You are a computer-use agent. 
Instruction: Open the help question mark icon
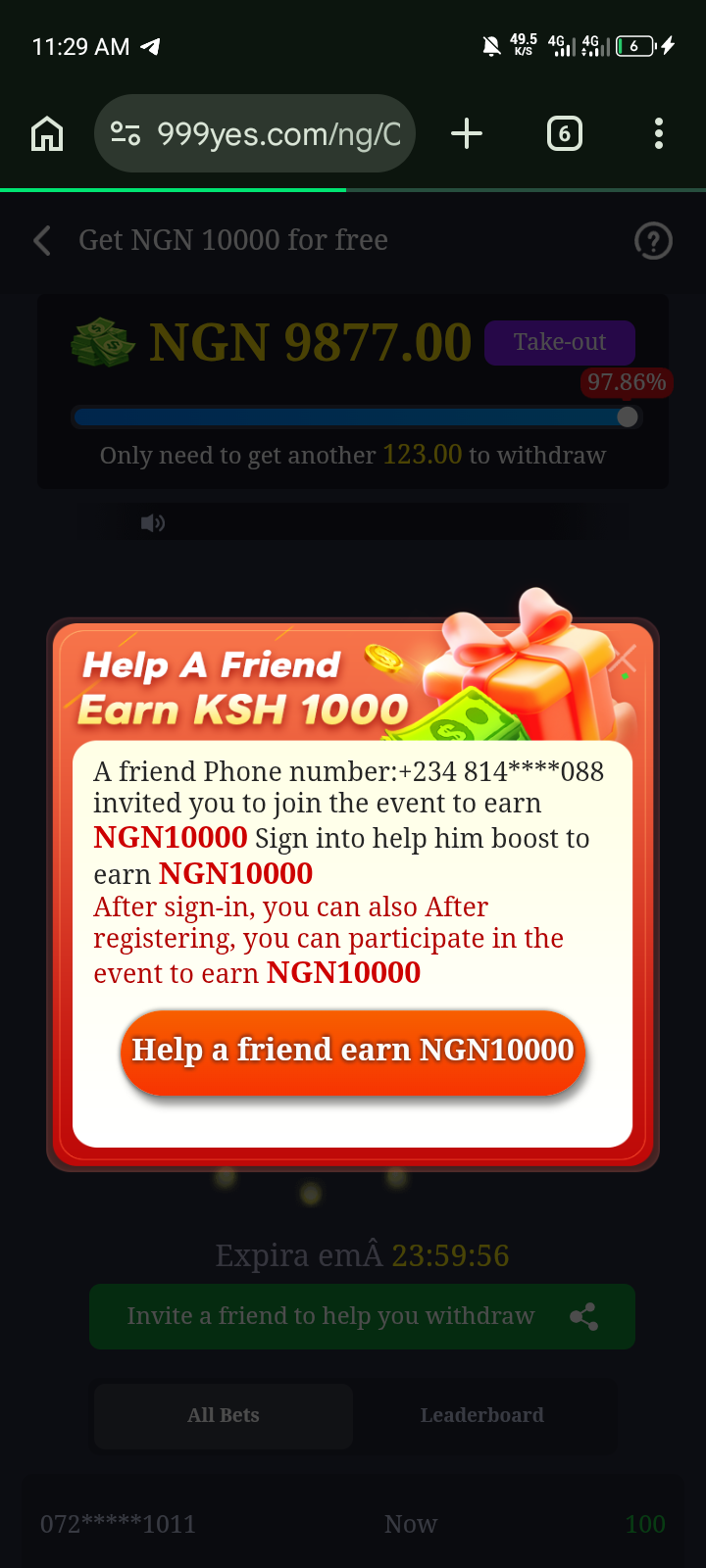pyautogui.click(x=653, y=240)
